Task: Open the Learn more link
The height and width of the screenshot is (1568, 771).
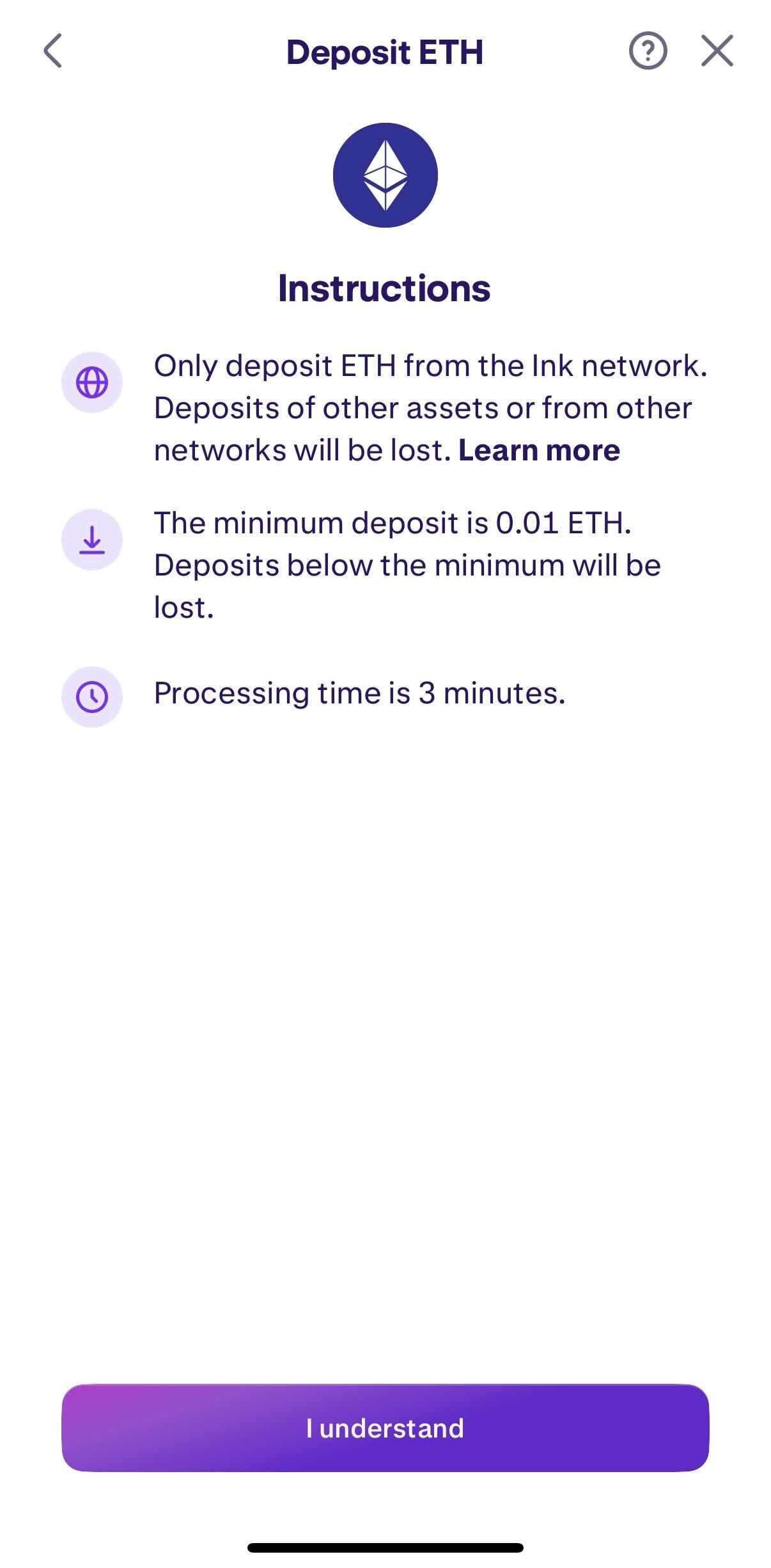Action: (x=539, y=451)
